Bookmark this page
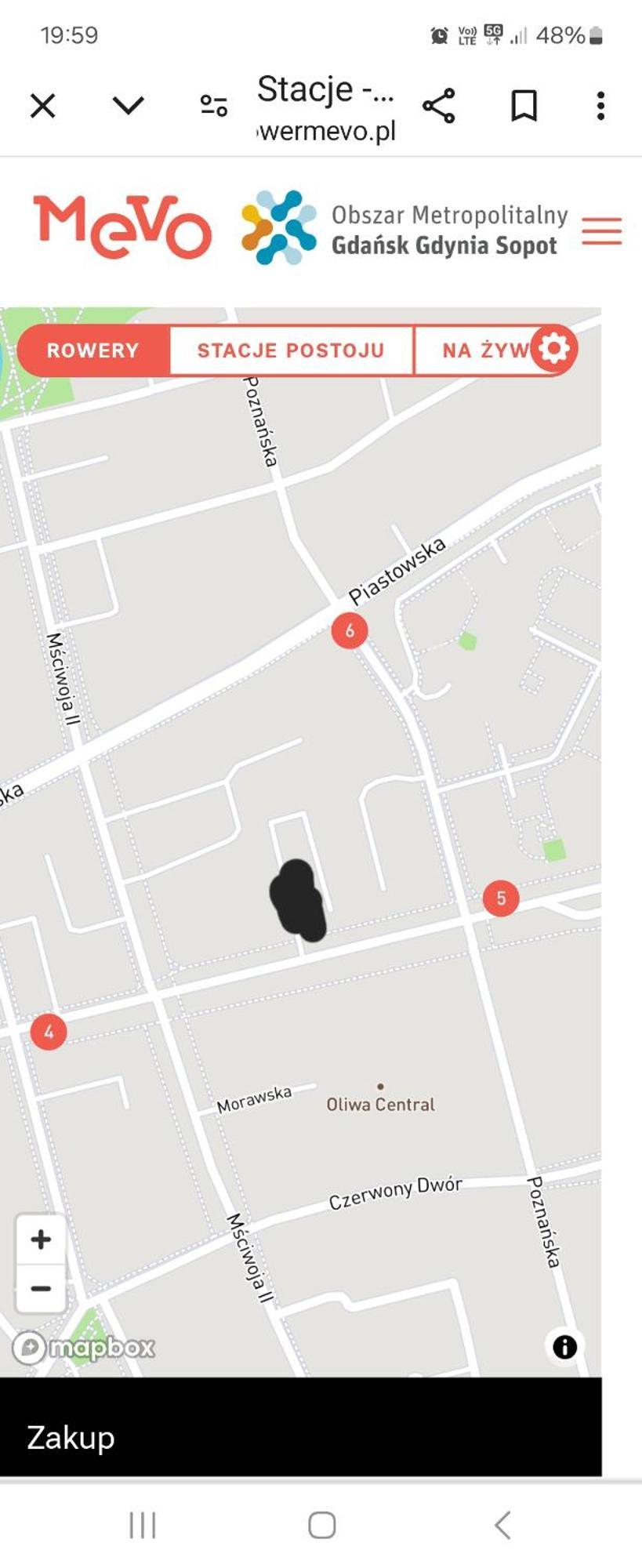Image resolution: width=642 pixels, height=1568 pixels. (x=524, y=105)
